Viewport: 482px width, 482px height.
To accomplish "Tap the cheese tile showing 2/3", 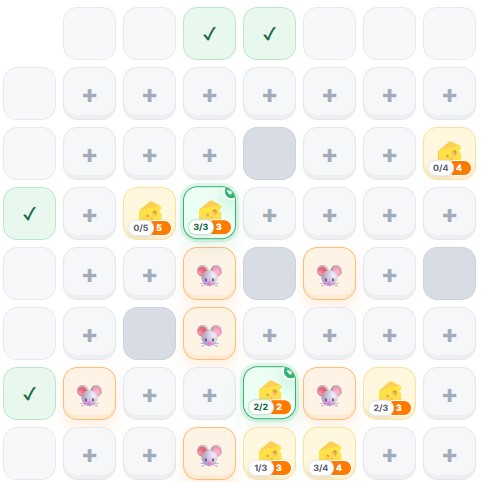I will [389, 393].
